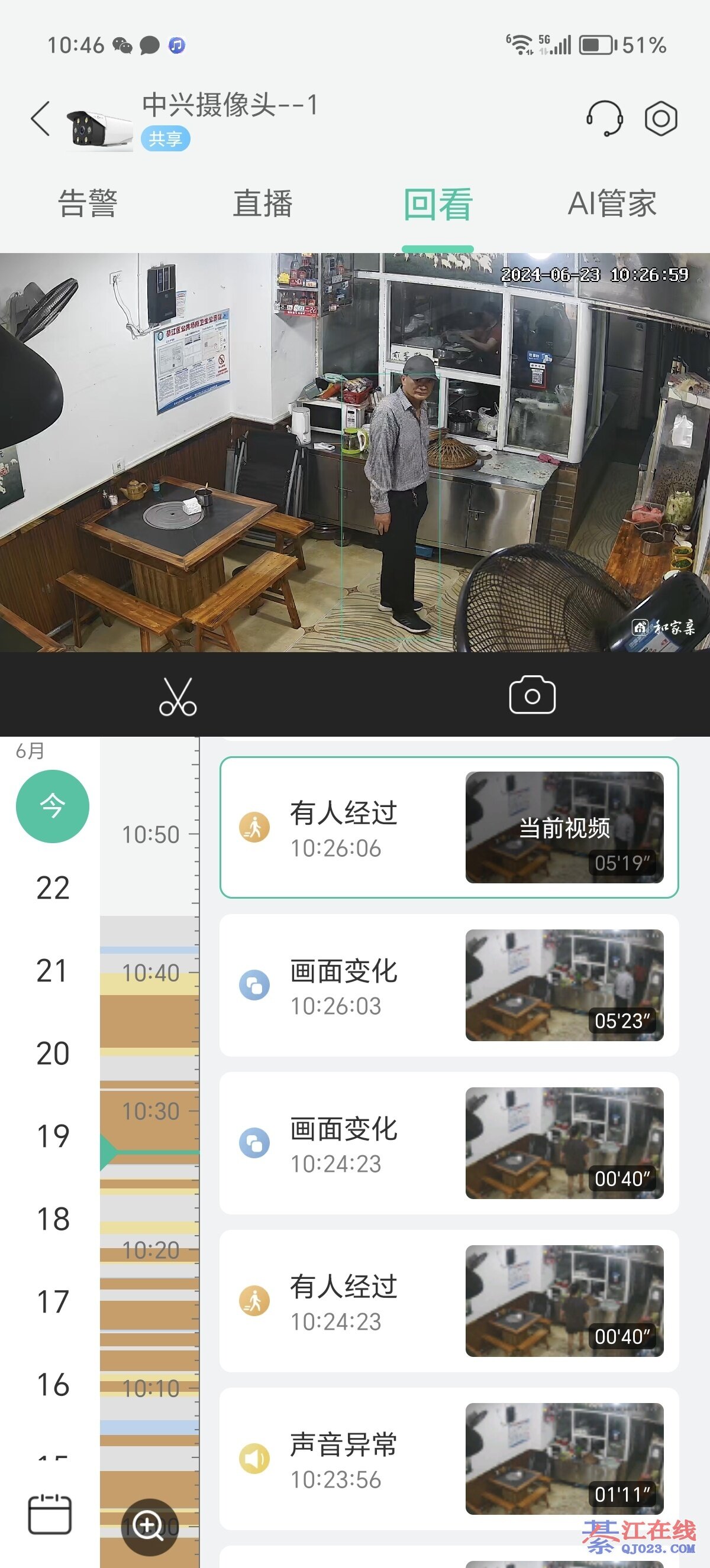The width and height of the screenshot is (710, 1568).
Task: Go back using the top-left arrow
Action: (41, 119)
